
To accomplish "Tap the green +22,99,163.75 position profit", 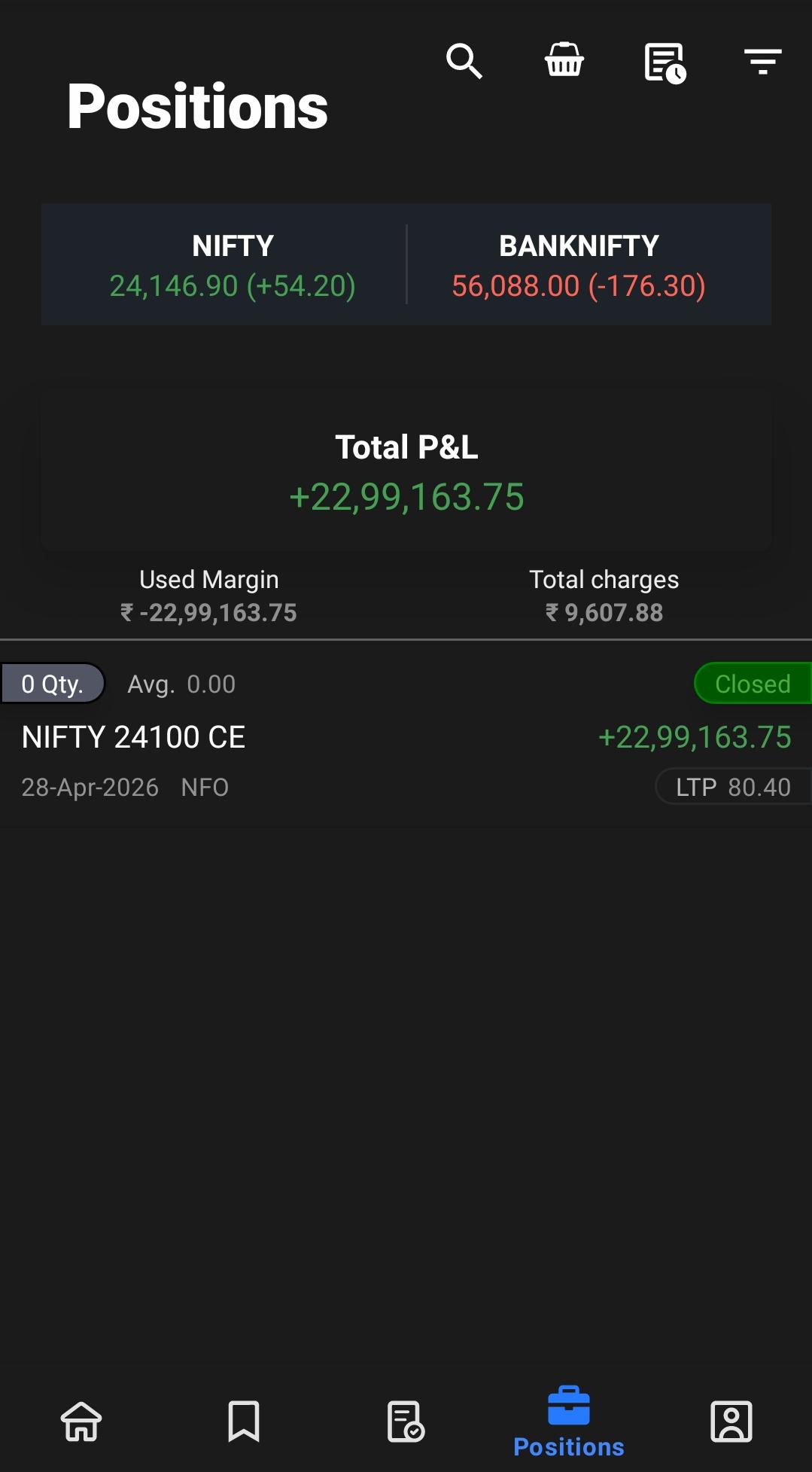I will coord(695,737).
